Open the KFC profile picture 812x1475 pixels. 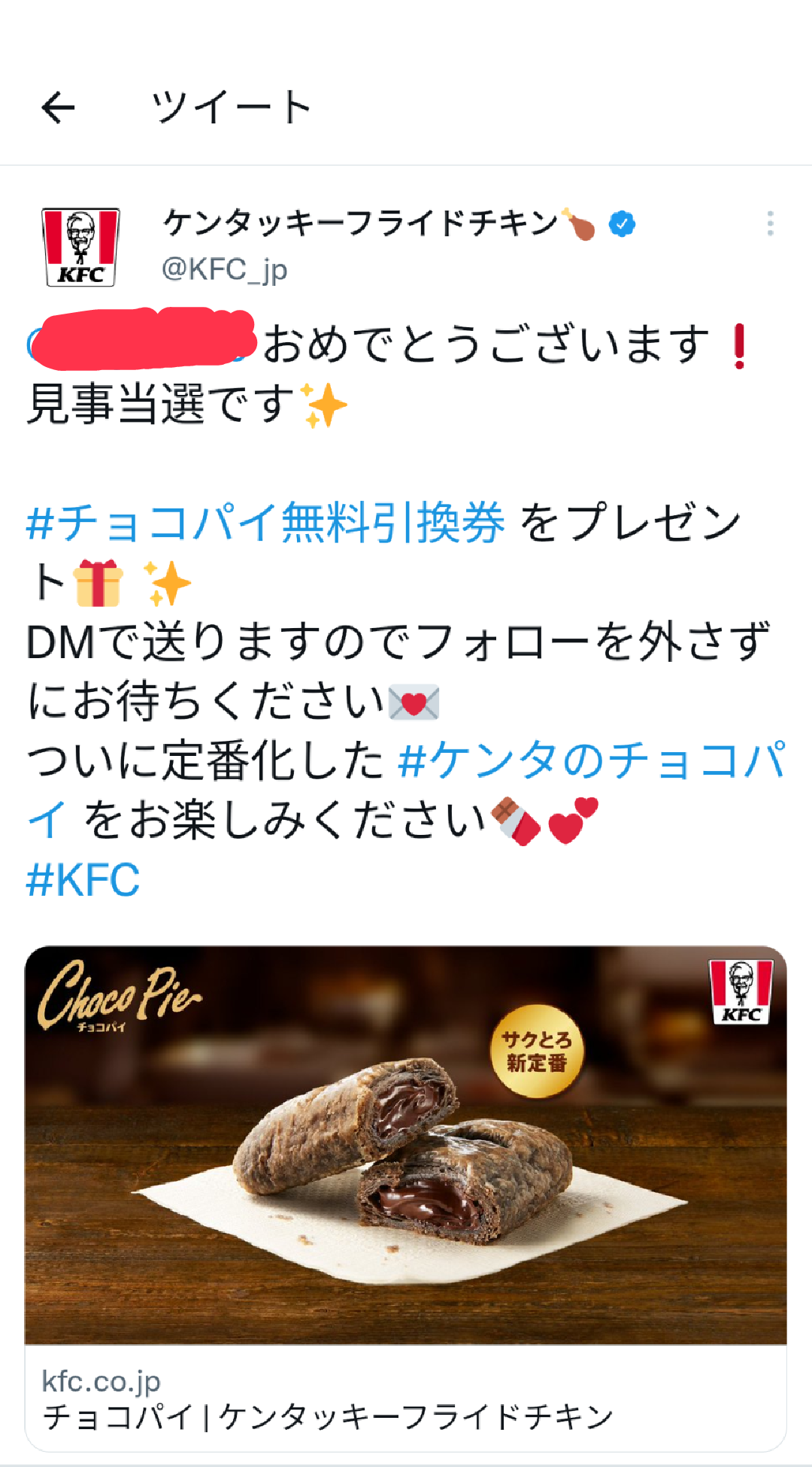click(80, 247)
